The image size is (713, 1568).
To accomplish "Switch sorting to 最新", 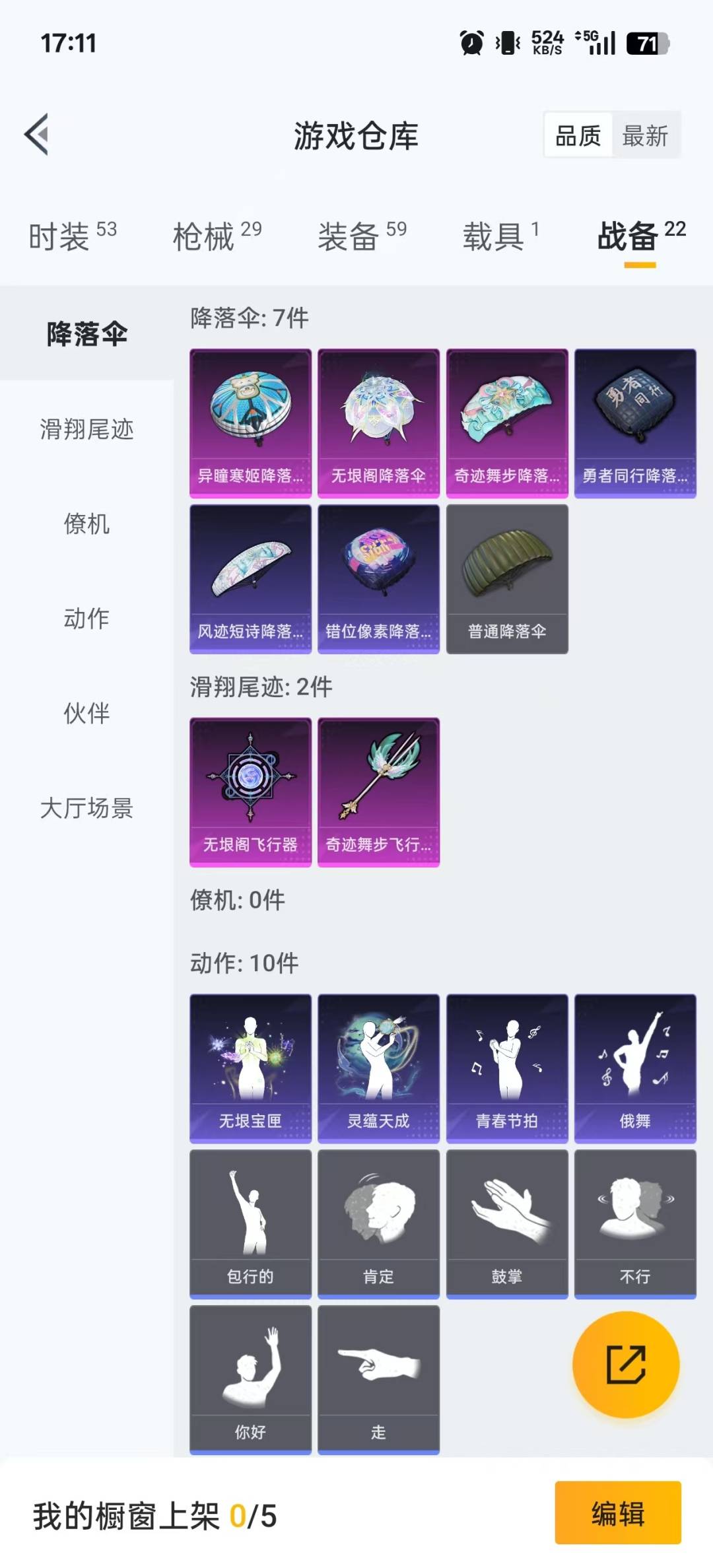I will (644, 135).
